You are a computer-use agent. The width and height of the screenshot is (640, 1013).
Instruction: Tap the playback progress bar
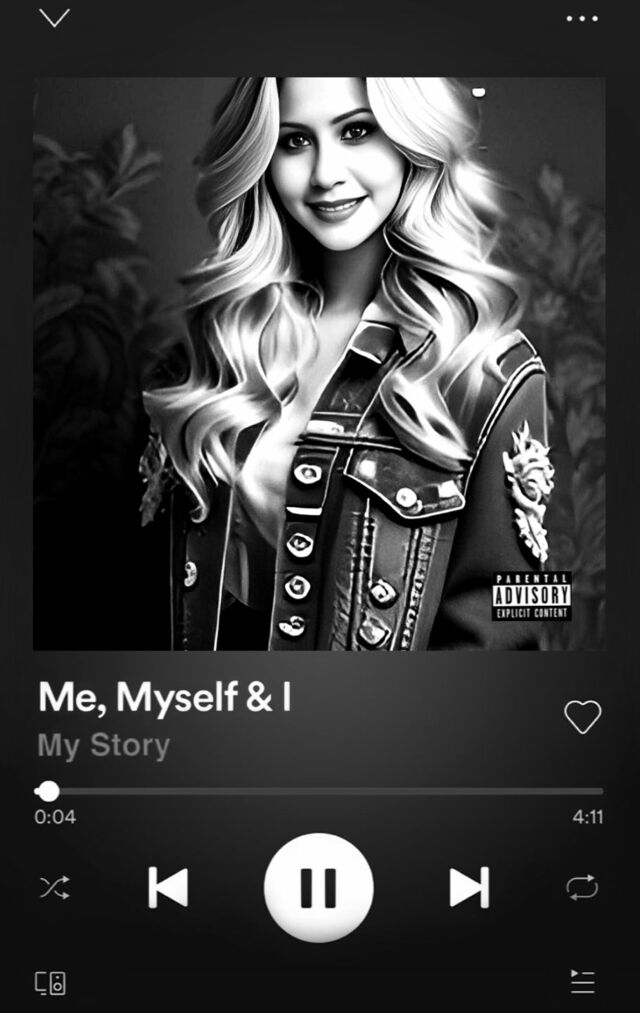[x=320, y=791]
